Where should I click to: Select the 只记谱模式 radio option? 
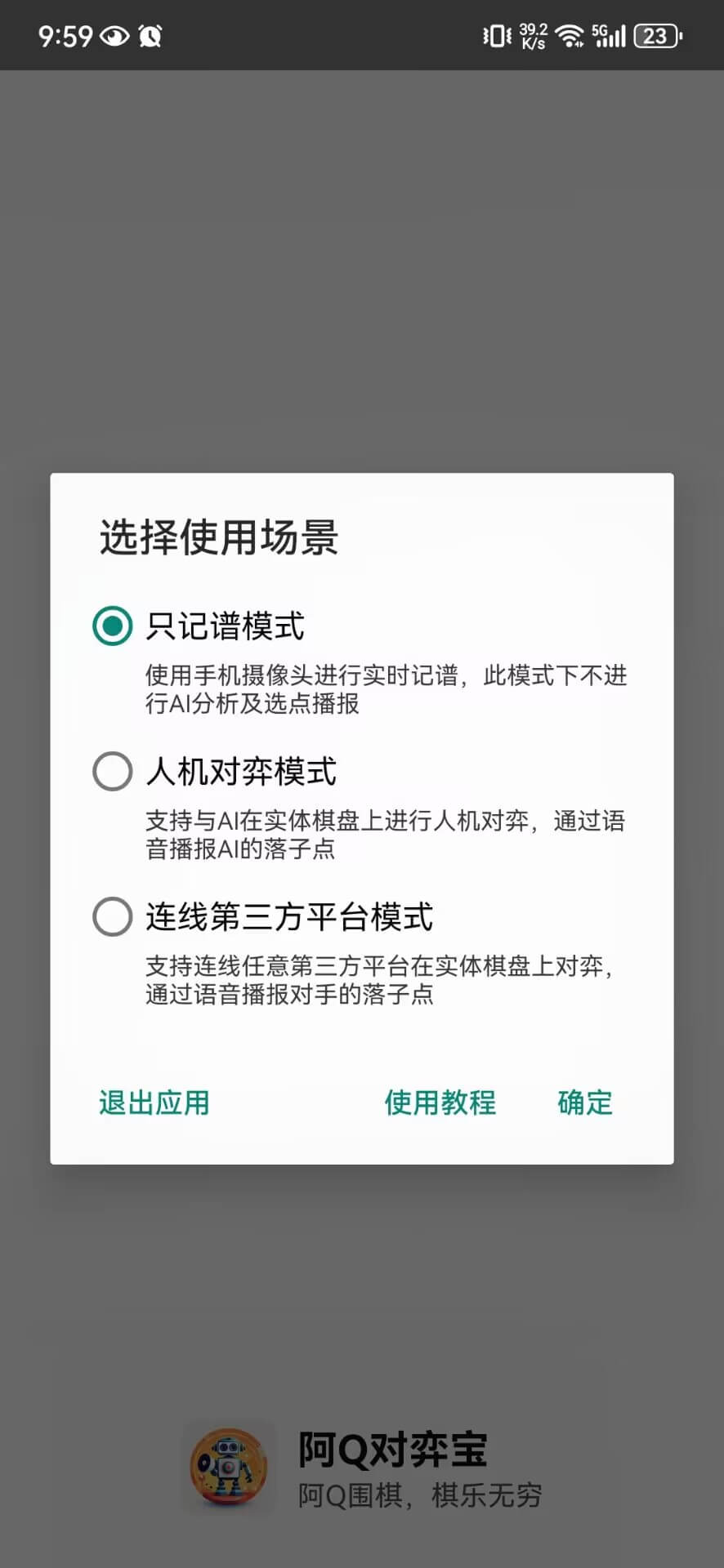[113, 626]
